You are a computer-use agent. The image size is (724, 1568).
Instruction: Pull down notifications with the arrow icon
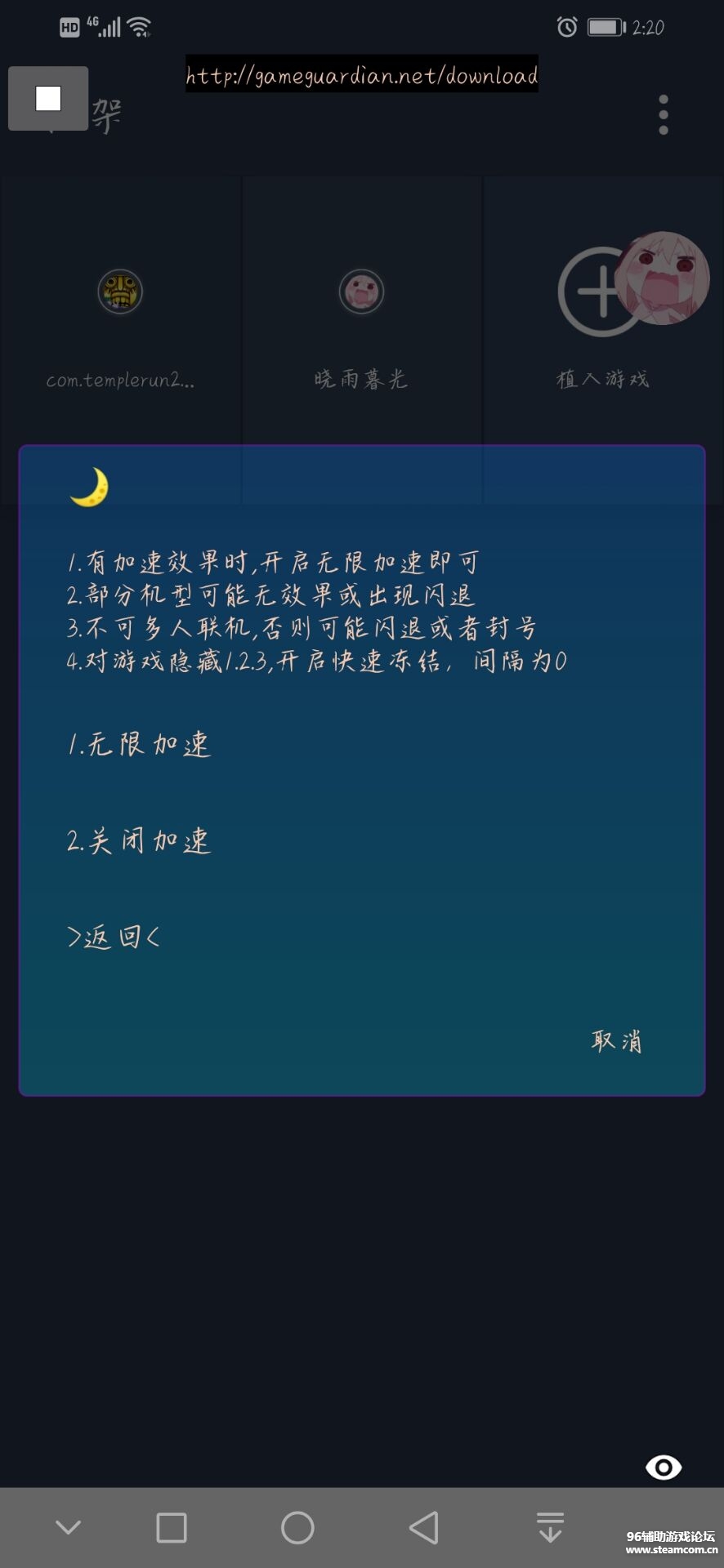click(x=550, y=1528)
